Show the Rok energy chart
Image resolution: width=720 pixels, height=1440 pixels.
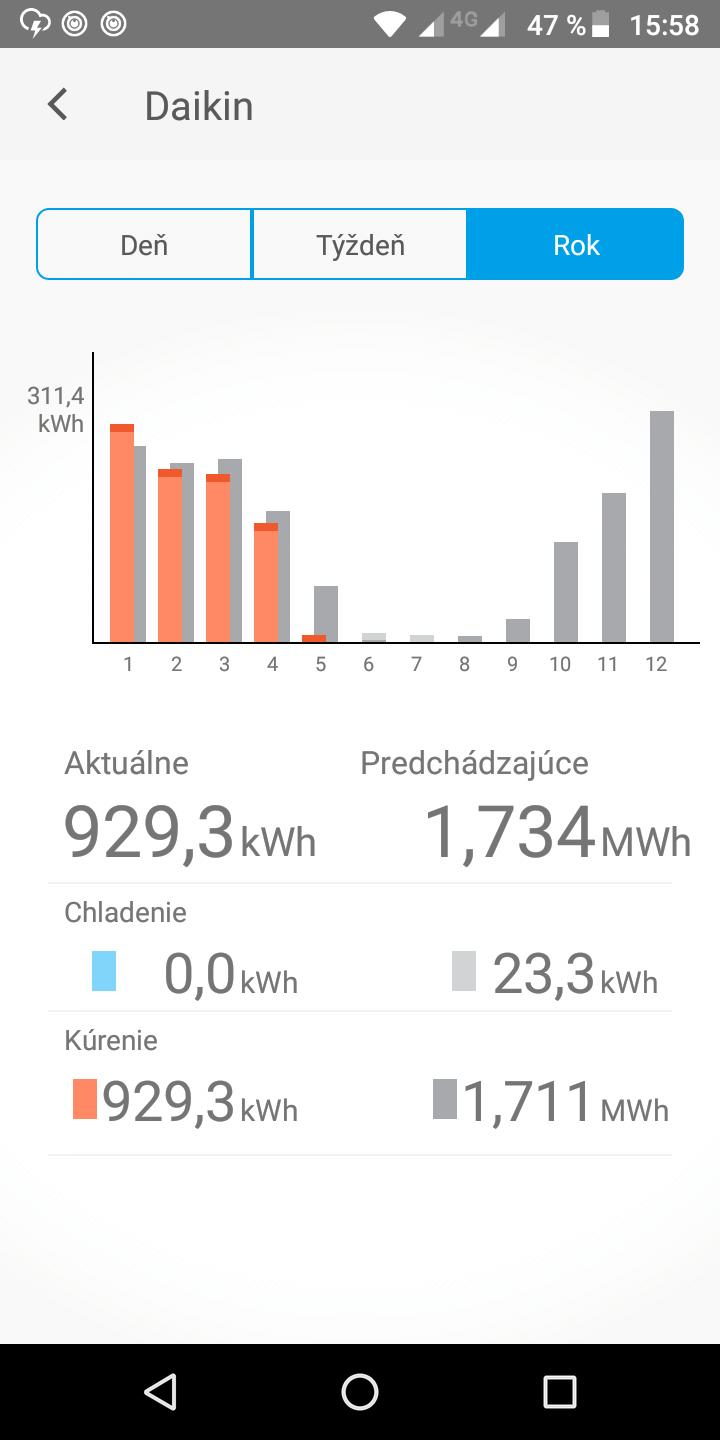pos(576,245)
